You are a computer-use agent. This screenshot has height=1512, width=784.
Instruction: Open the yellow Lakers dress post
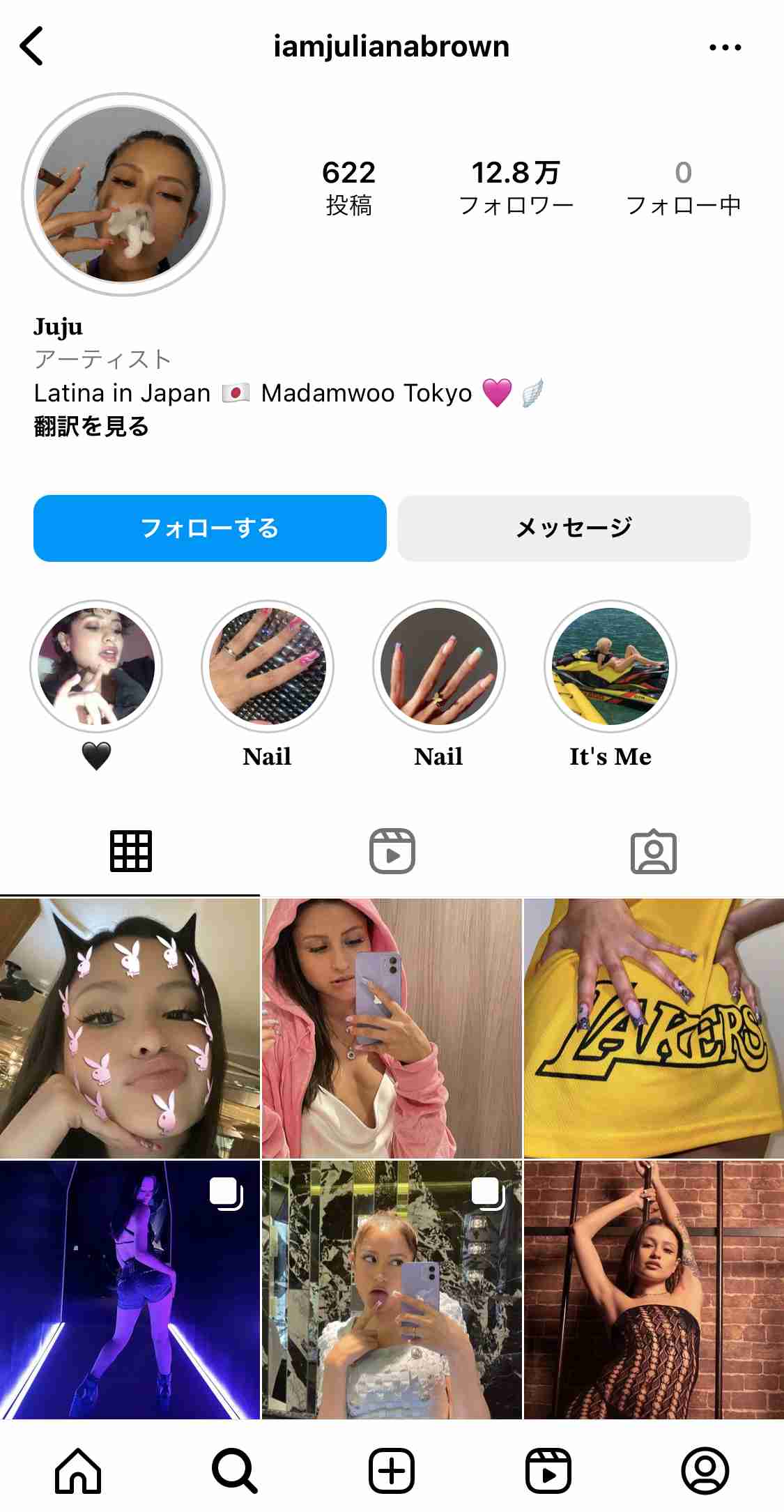[654, 1028]
